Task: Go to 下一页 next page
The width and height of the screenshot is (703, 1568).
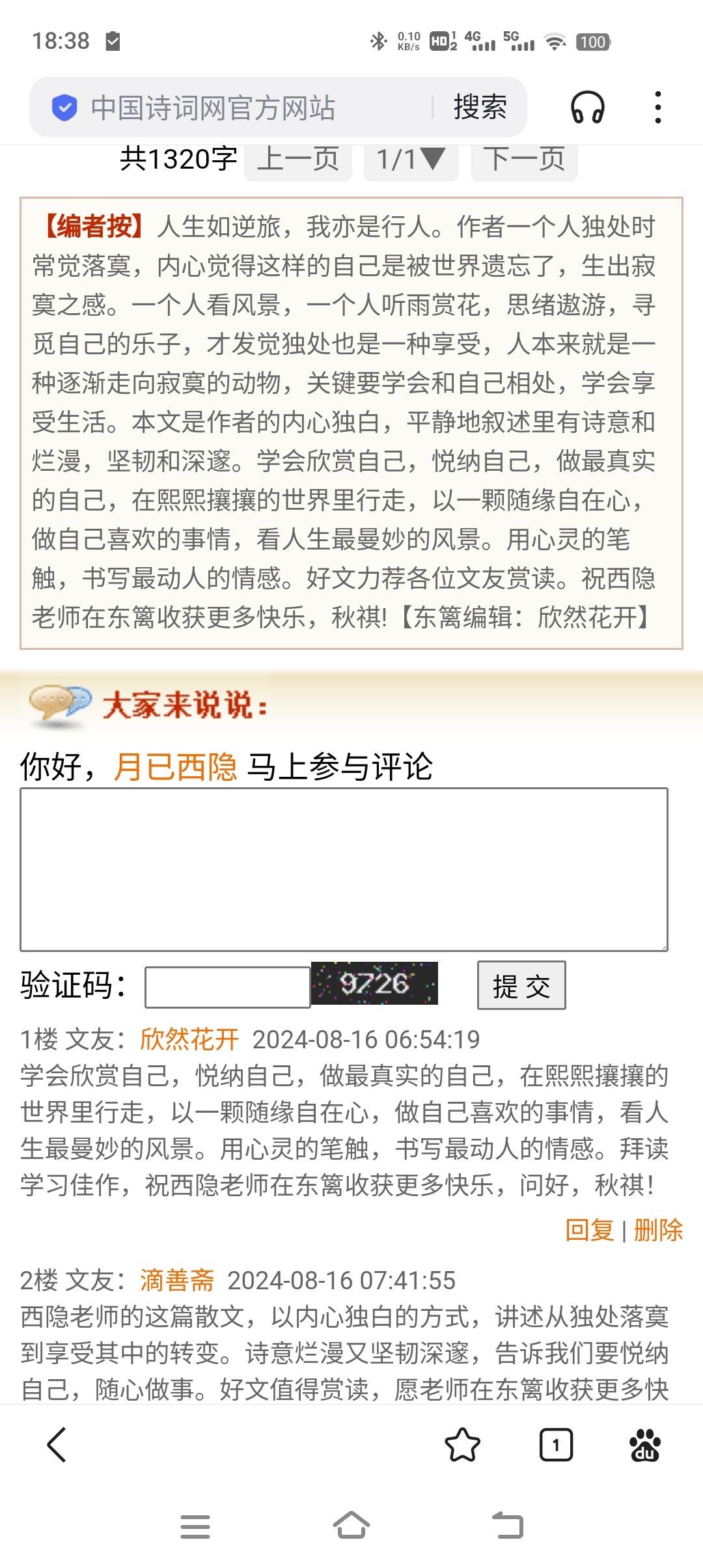Action: tap(524, 160)
